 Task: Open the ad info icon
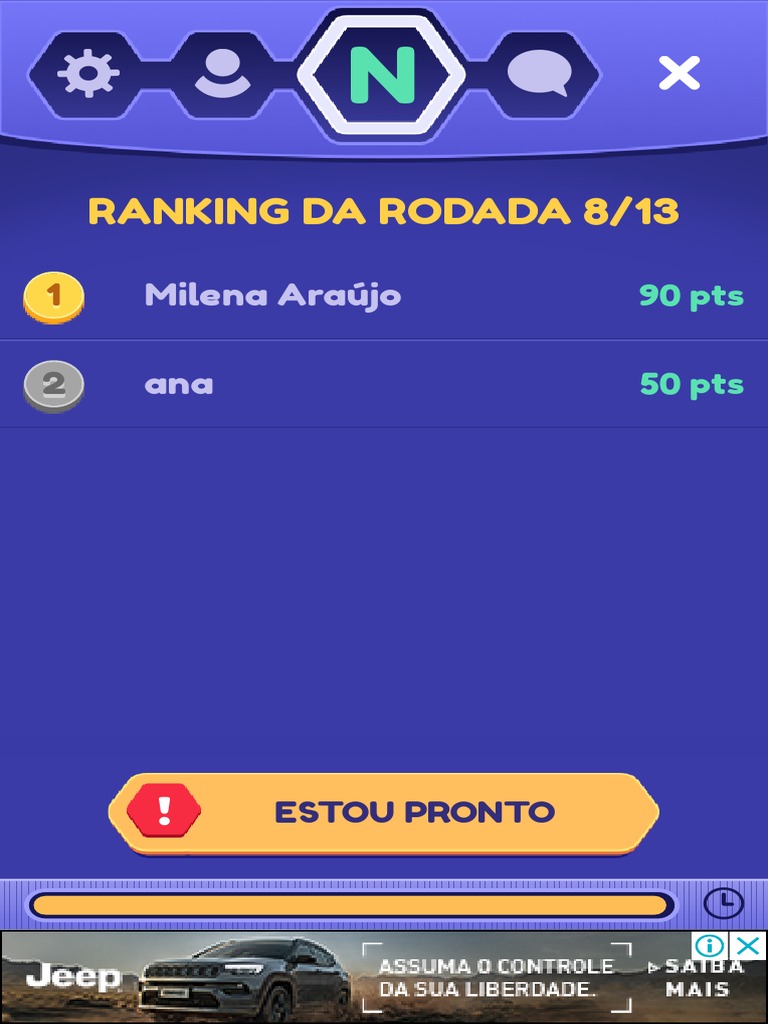pos(710,946)
